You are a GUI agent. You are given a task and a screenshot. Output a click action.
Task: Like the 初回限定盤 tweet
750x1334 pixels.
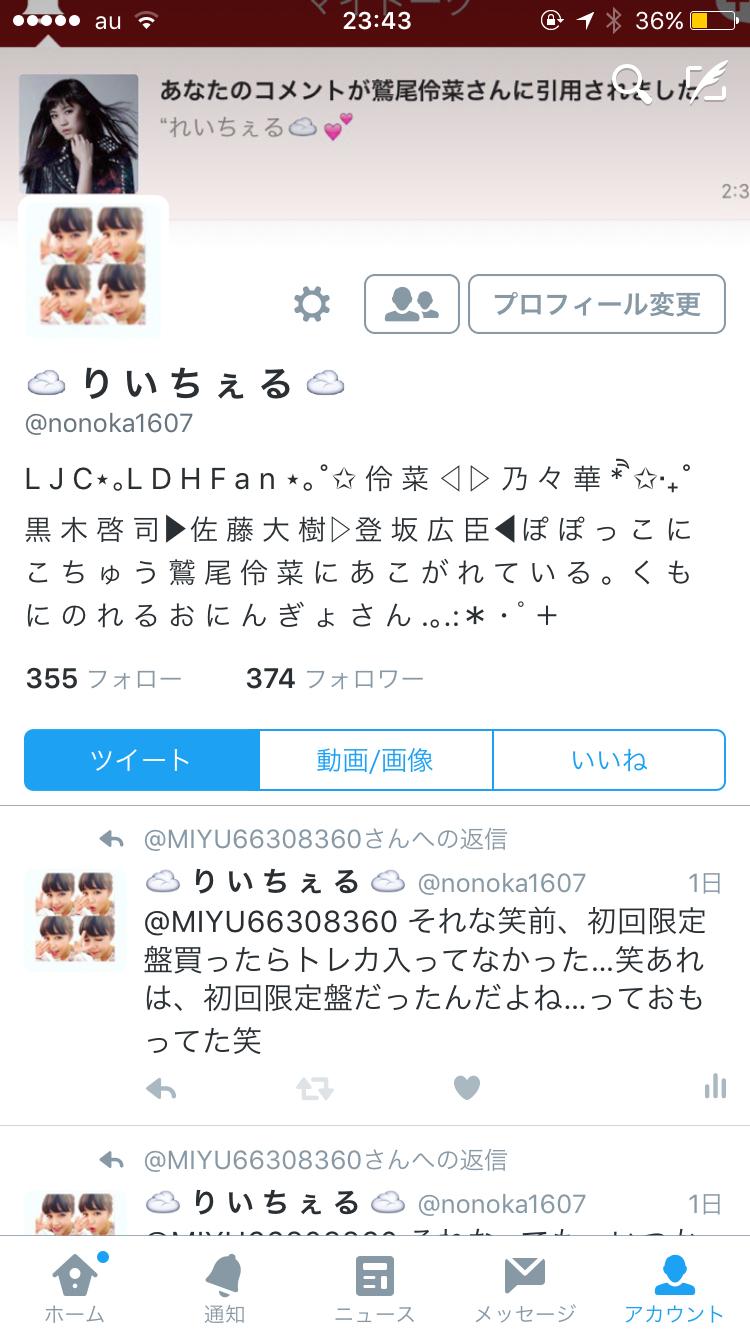tap(467, 1088)
